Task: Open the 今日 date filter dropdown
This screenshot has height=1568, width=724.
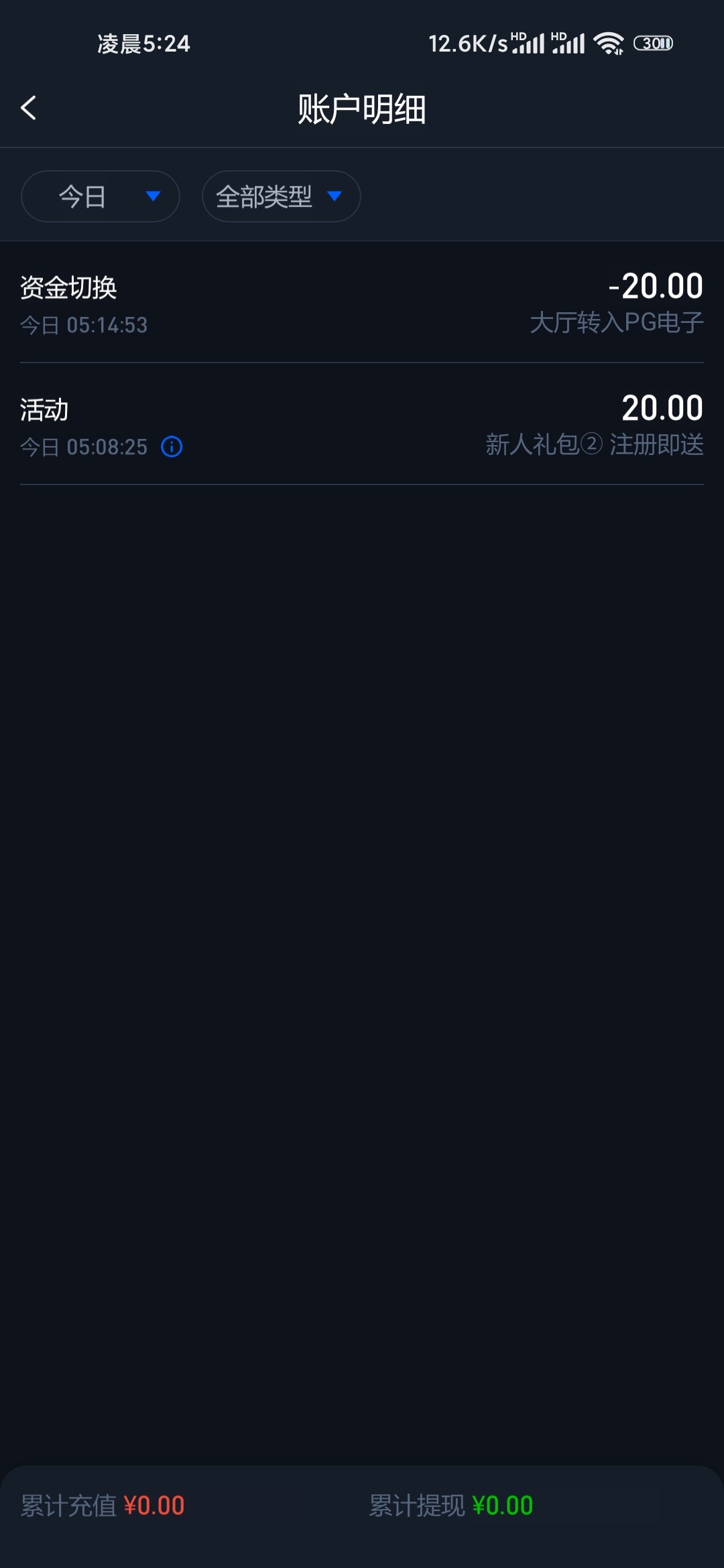Action: coord(101,196)
